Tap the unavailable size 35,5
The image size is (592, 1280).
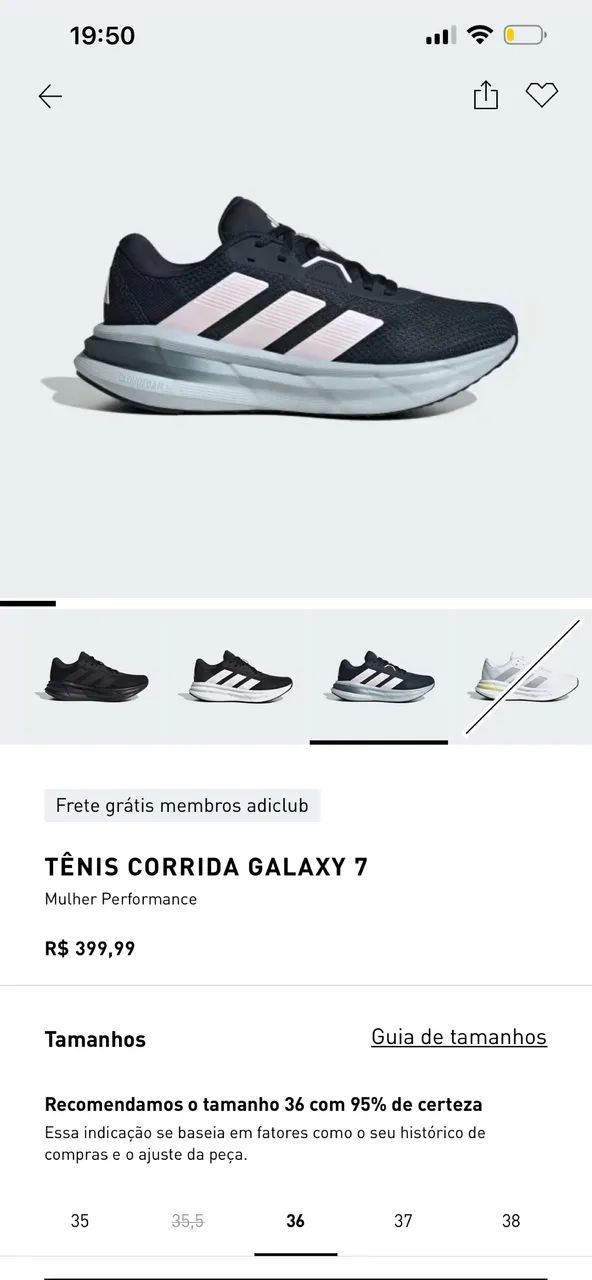[x=188, y=1221]
